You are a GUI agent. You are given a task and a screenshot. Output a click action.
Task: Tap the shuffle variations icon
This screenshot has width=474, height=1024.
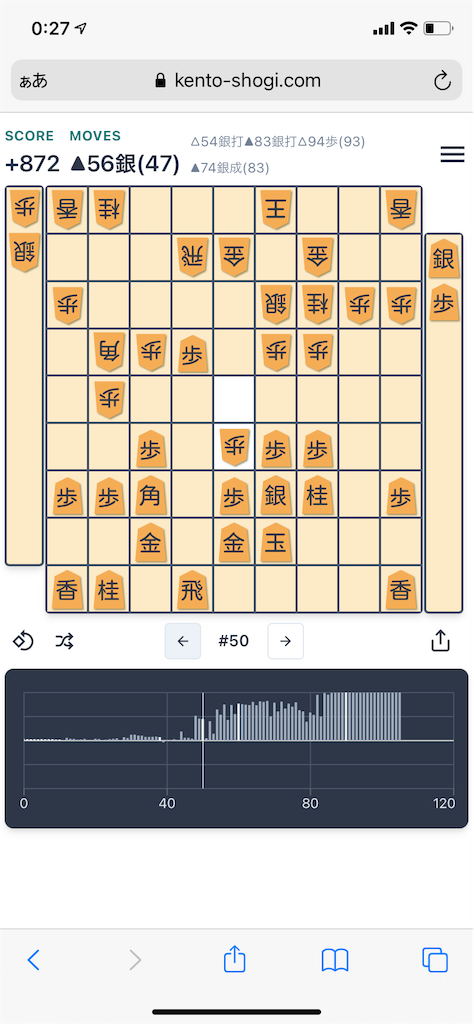pos(64,641)
